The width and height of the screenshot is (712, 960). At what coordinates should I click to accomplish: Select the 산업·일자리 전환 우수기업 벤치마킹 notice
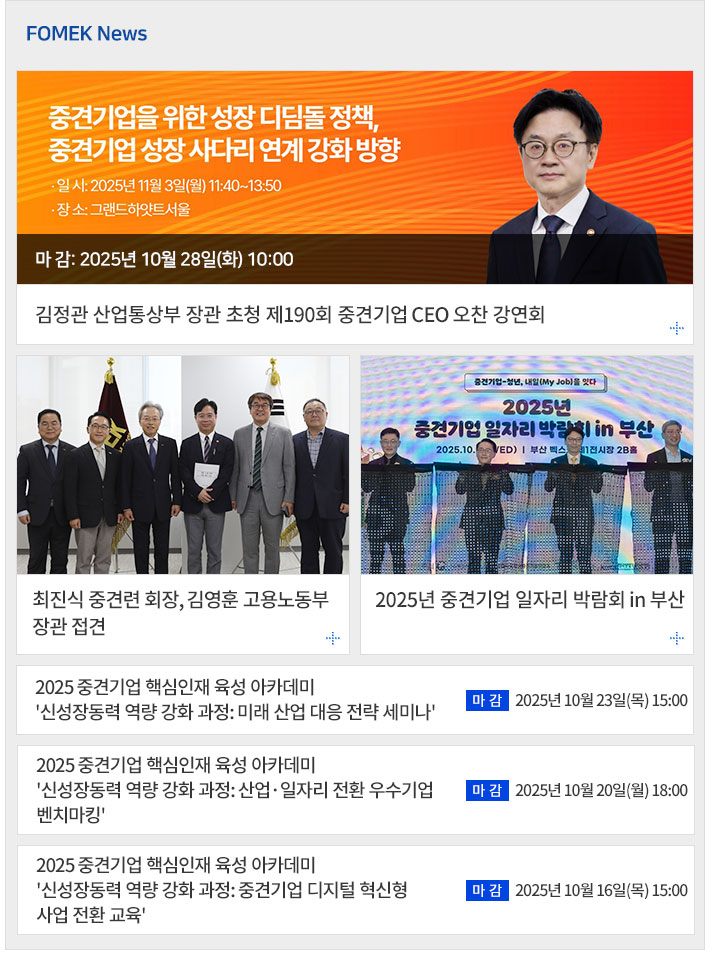point(236,789)
